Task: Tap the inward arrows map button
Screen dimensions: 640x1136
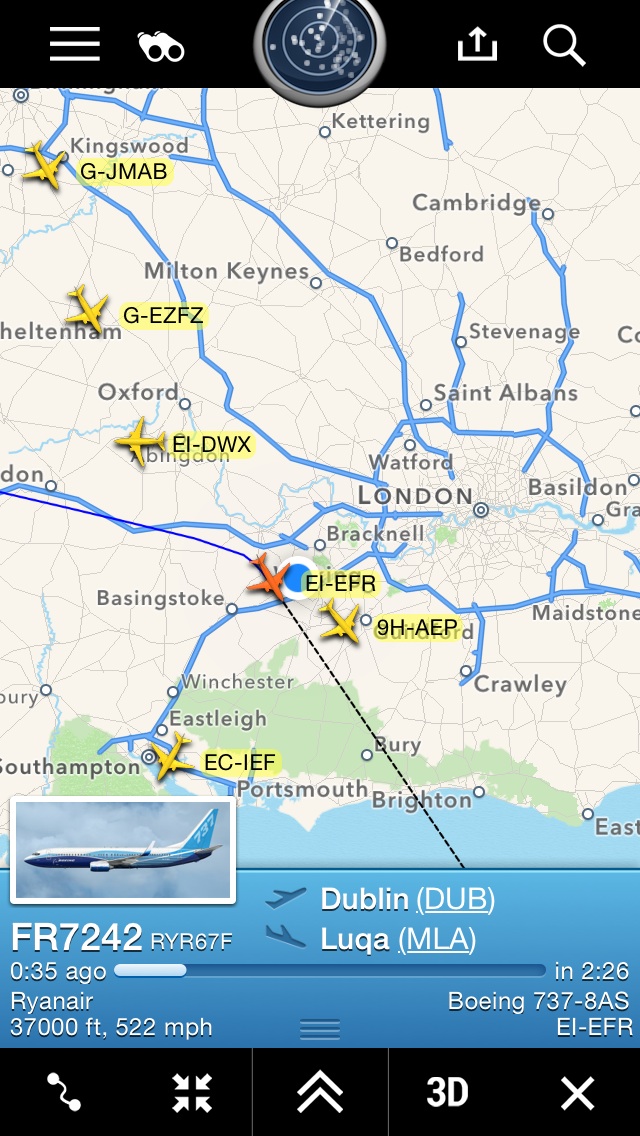Action: click(x=192, y=1092)
